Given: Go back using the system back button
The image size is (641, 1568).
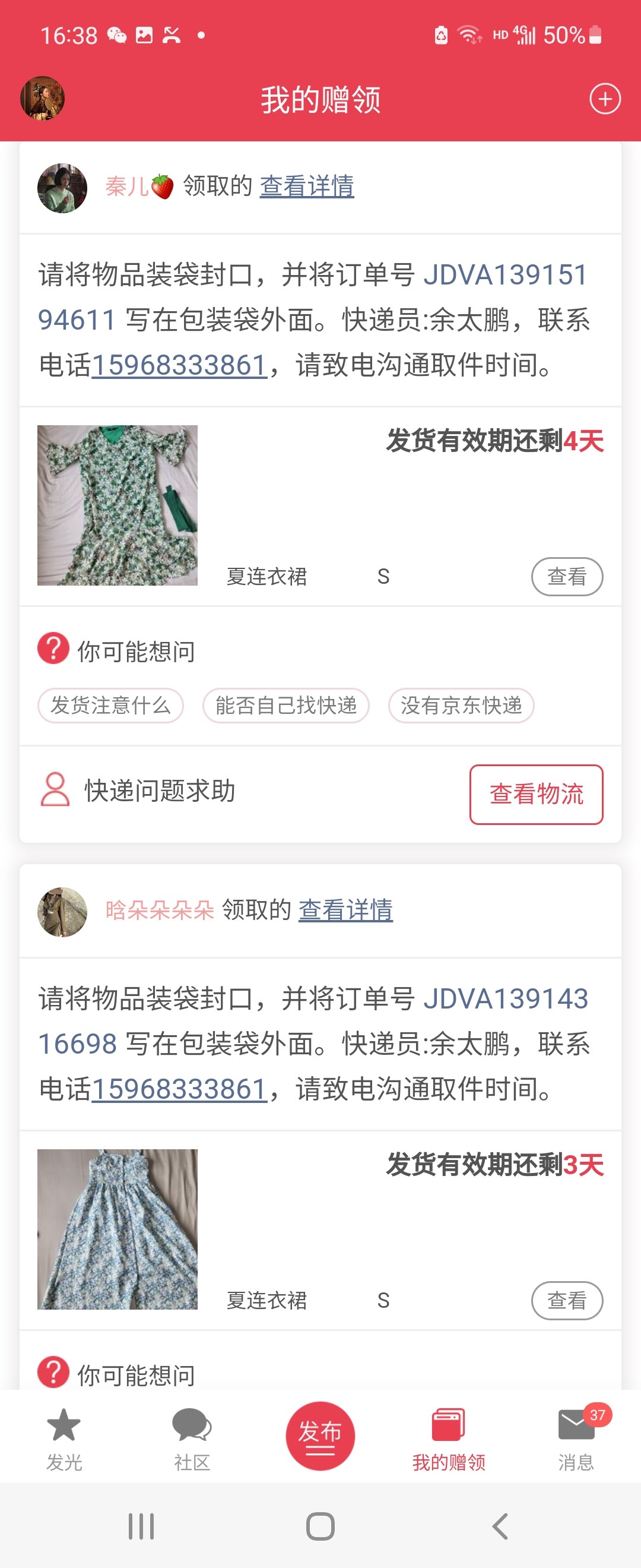Looking at the screenshot, I should click(500, 1526).
